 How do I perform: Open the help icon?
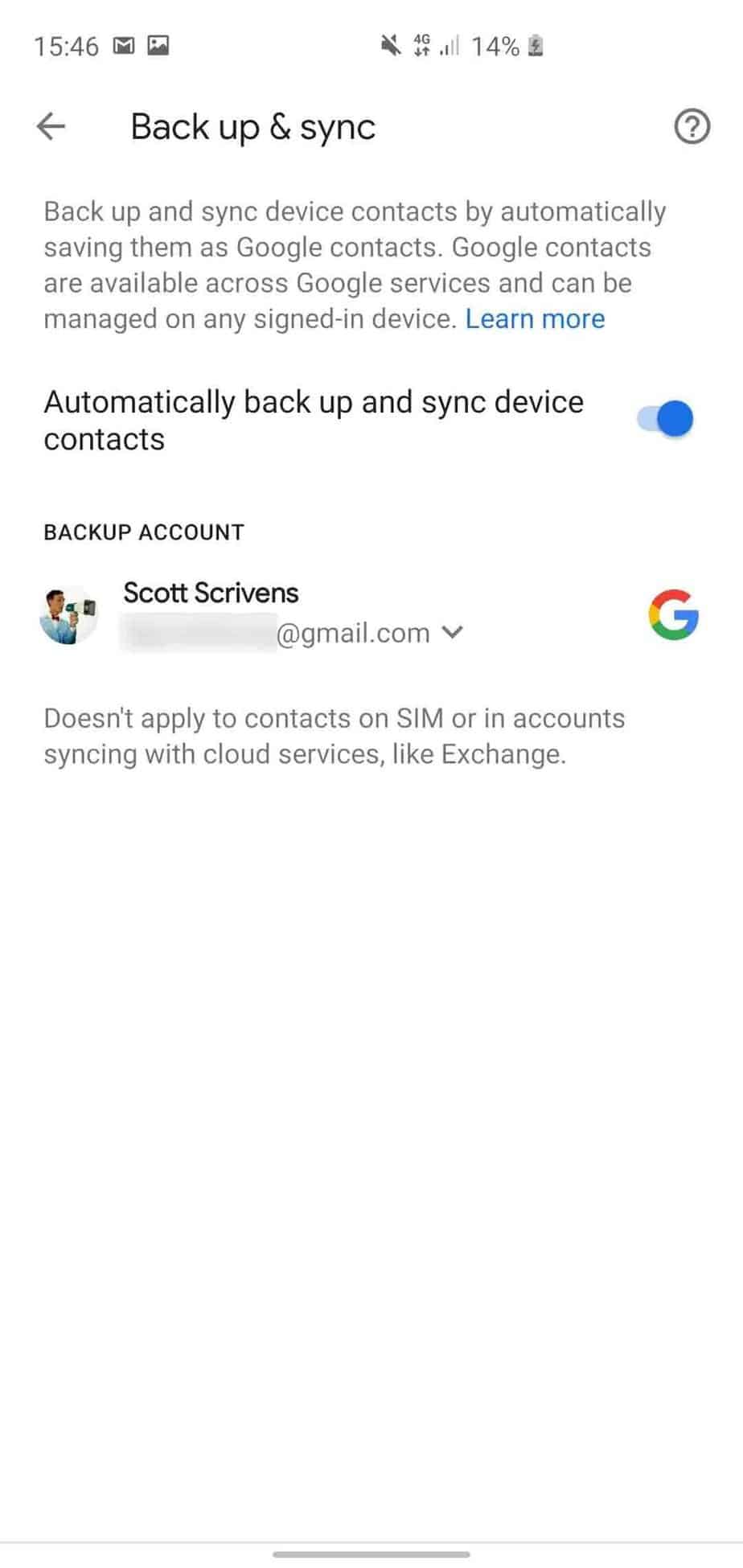coord(692,127)
